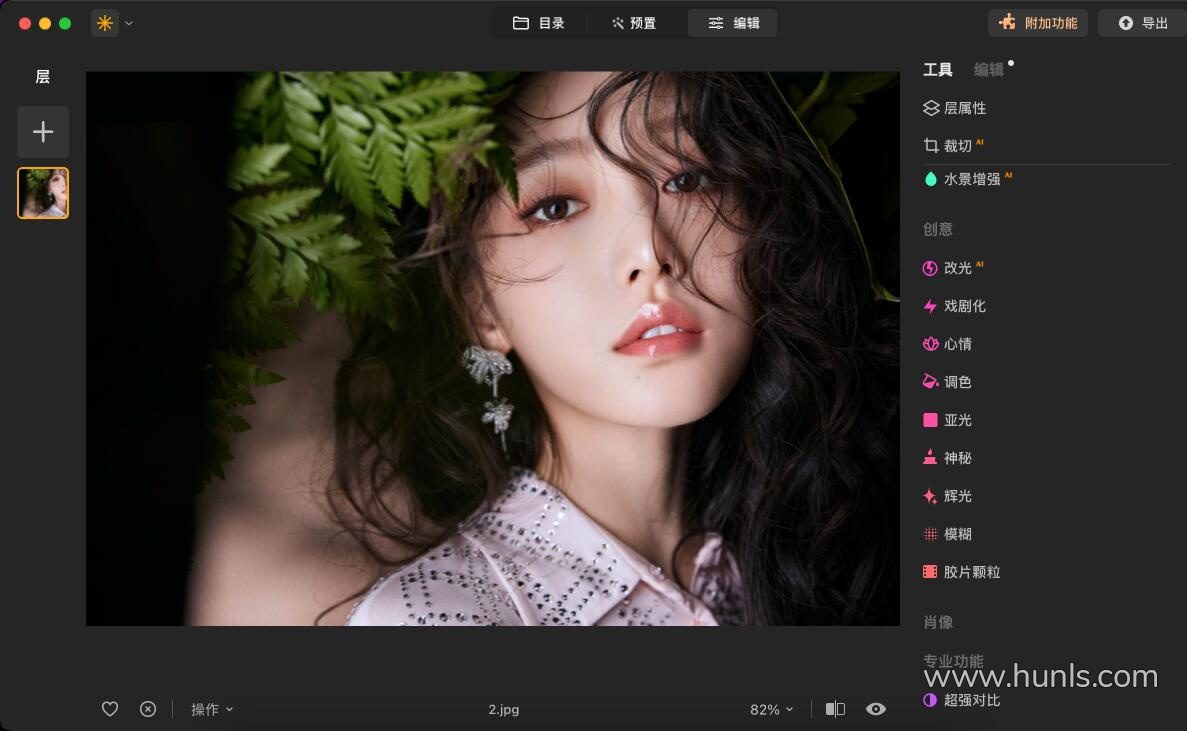Open the 调色 toning tool

[957, 382]
